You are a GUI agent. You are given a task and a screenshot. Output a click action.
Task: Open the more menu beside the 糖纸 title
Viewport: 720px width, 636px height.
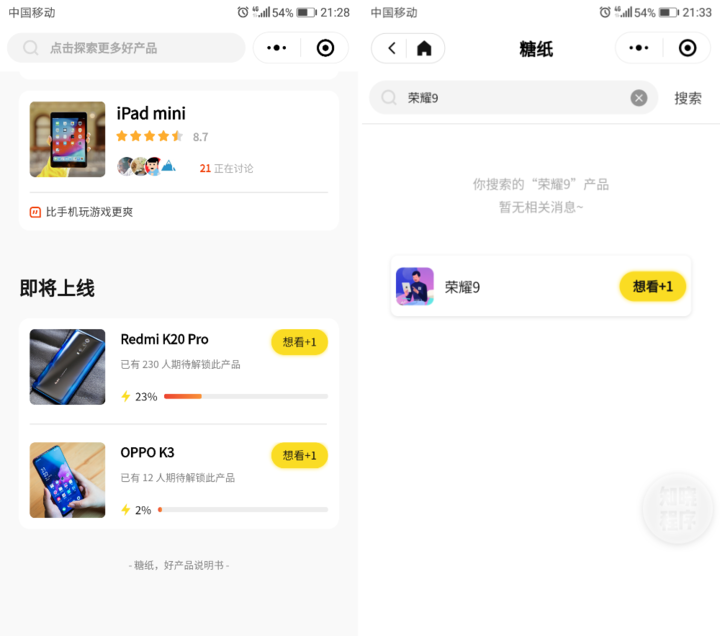click(638, 48)
